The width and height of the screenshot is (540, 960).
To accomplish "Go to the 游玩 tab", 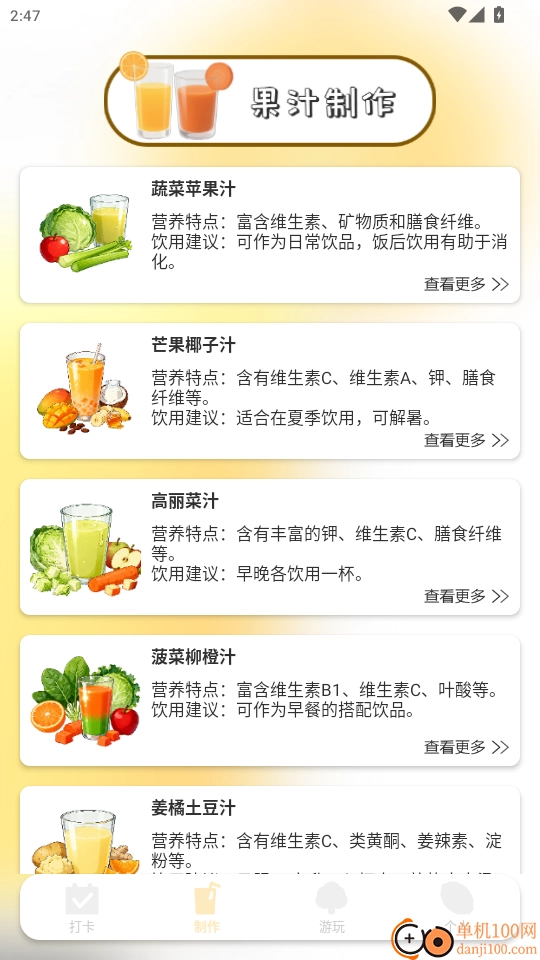I will pos(331,909).
